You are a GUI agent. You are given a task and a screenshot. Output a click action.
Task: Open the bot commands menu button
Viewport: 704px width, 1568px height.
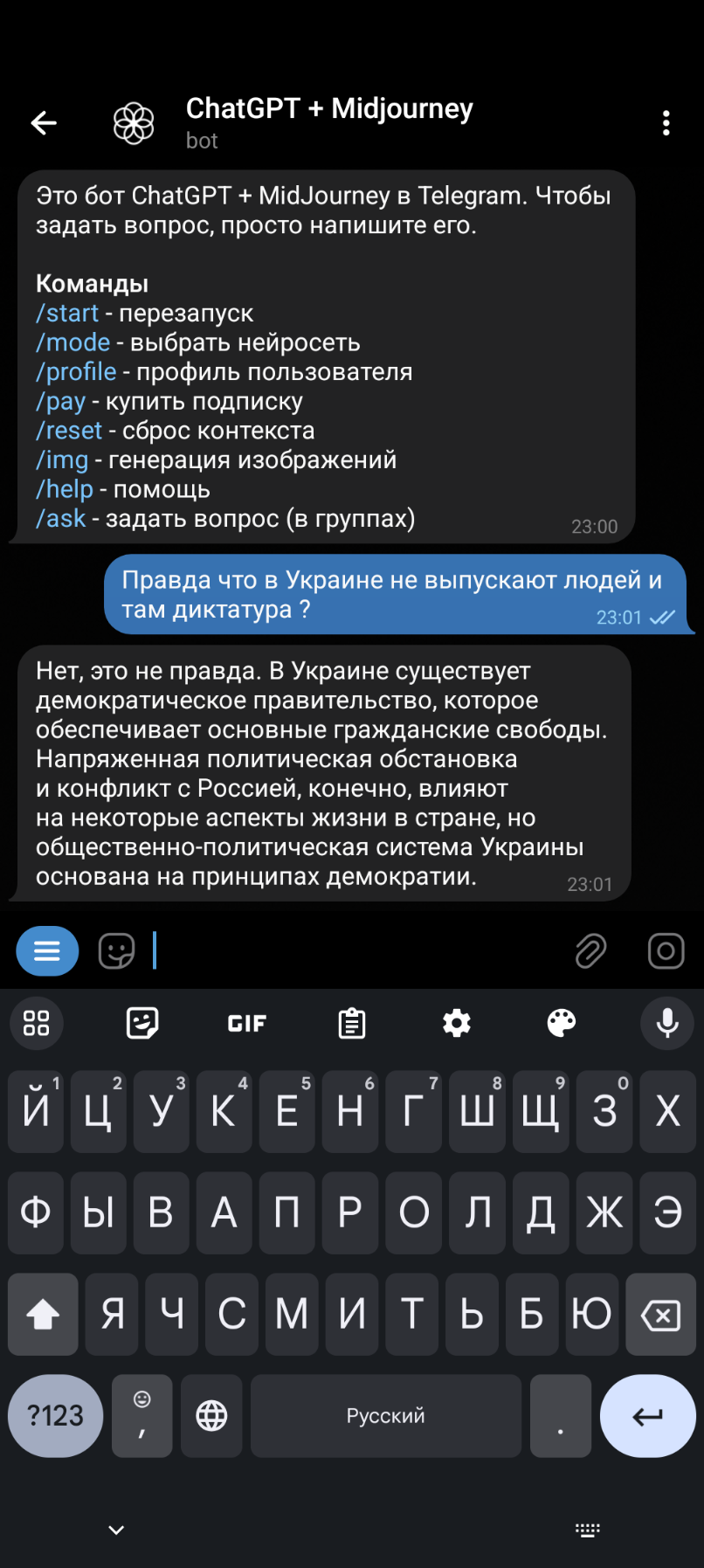pos(47,950)
